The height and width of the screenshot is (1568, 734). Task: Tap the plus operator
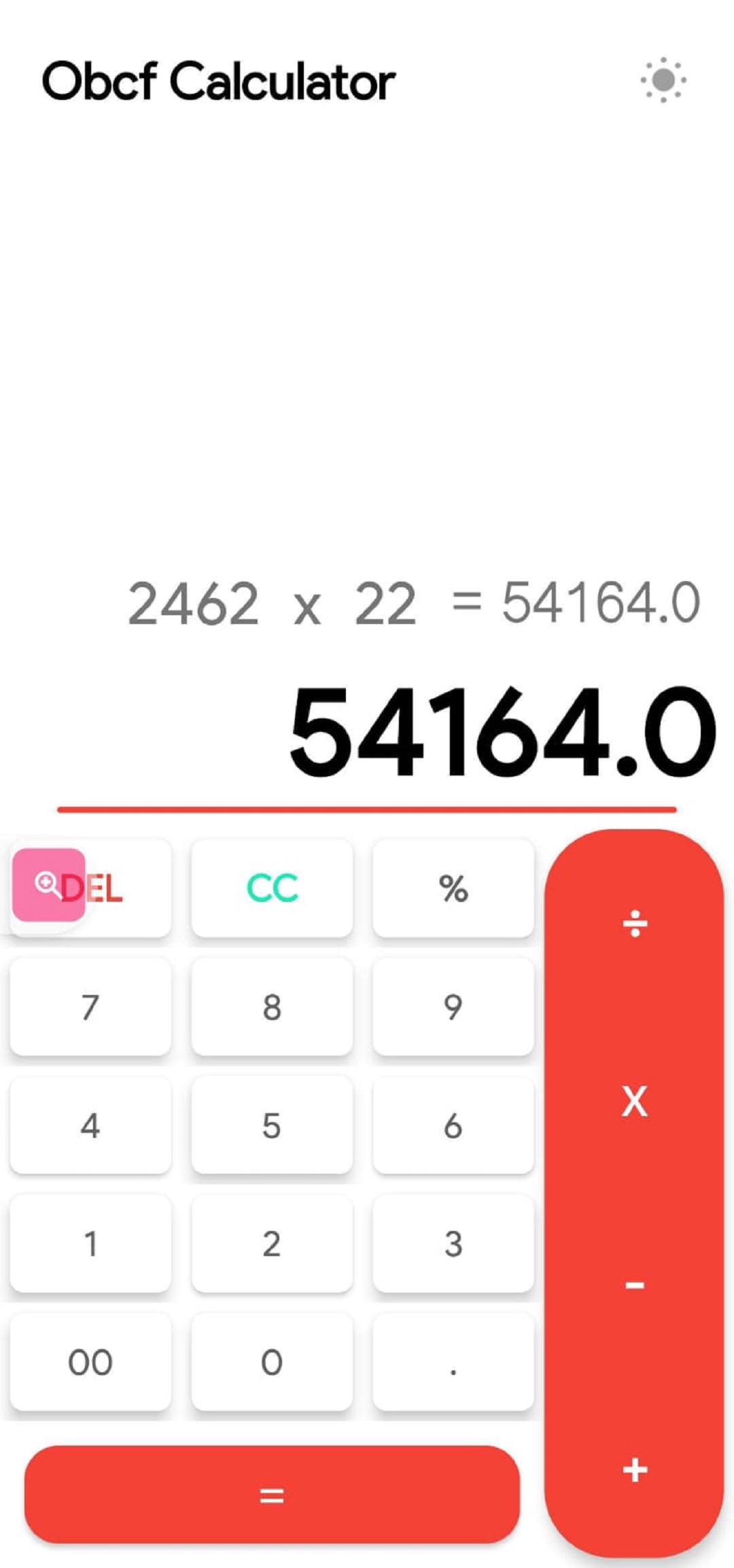click(635, 1469)
